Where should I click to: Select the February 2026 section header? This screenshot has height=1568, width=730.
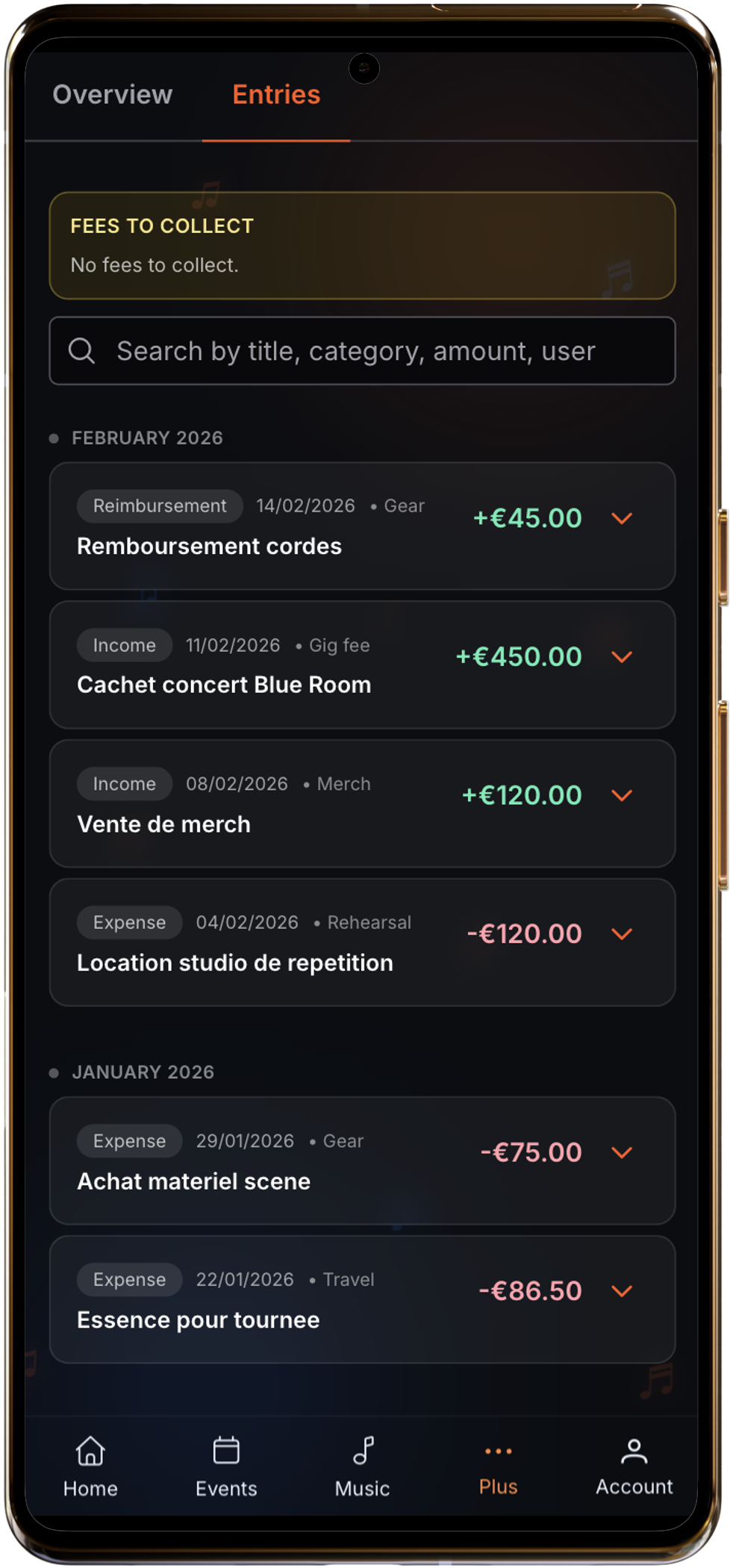coord(147,438)
